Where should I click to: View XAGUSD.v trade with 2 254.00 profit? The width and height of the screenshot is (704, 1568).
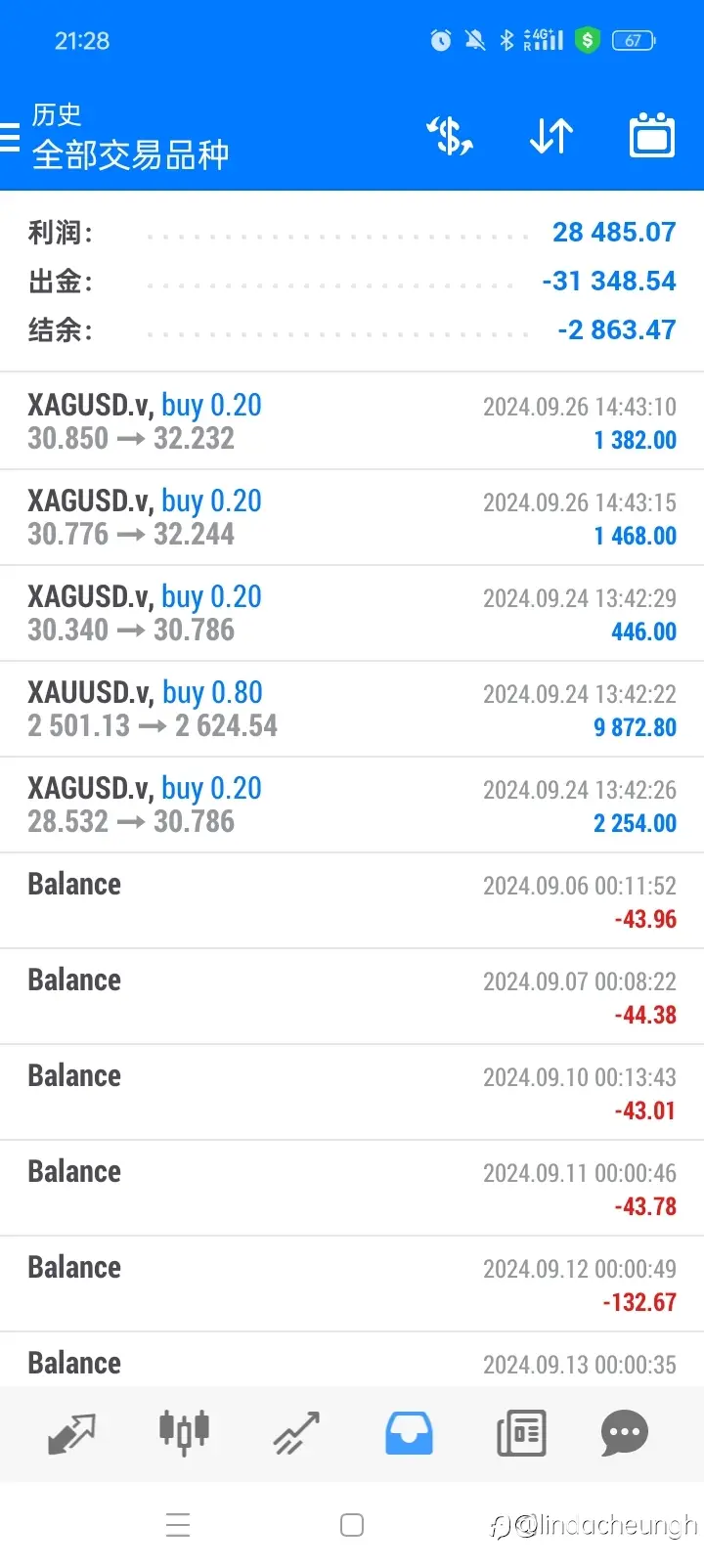[x=352, y=805]
